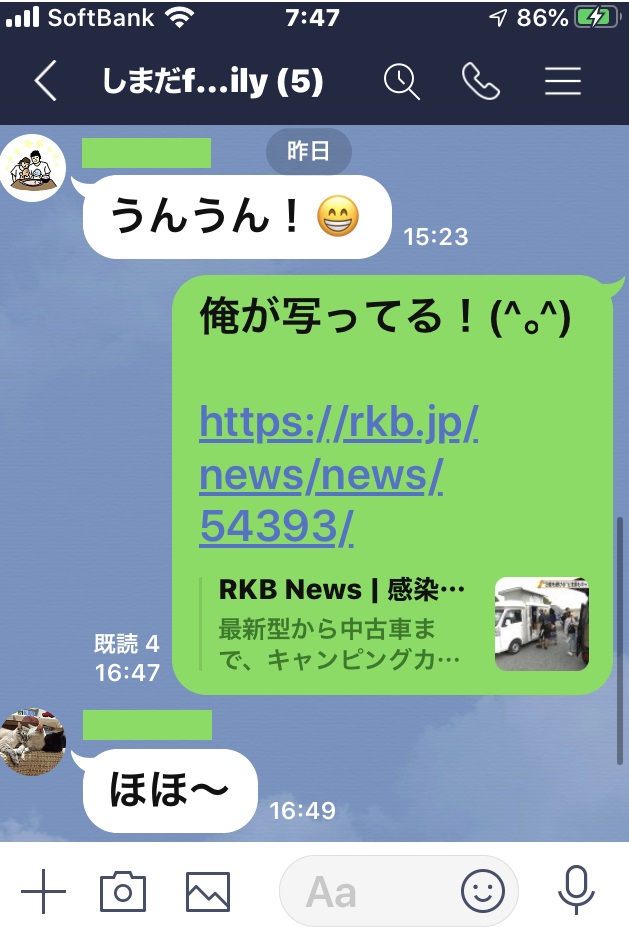
Task: Open the emoji and sticker picker
Action: (x=483, y=890)
